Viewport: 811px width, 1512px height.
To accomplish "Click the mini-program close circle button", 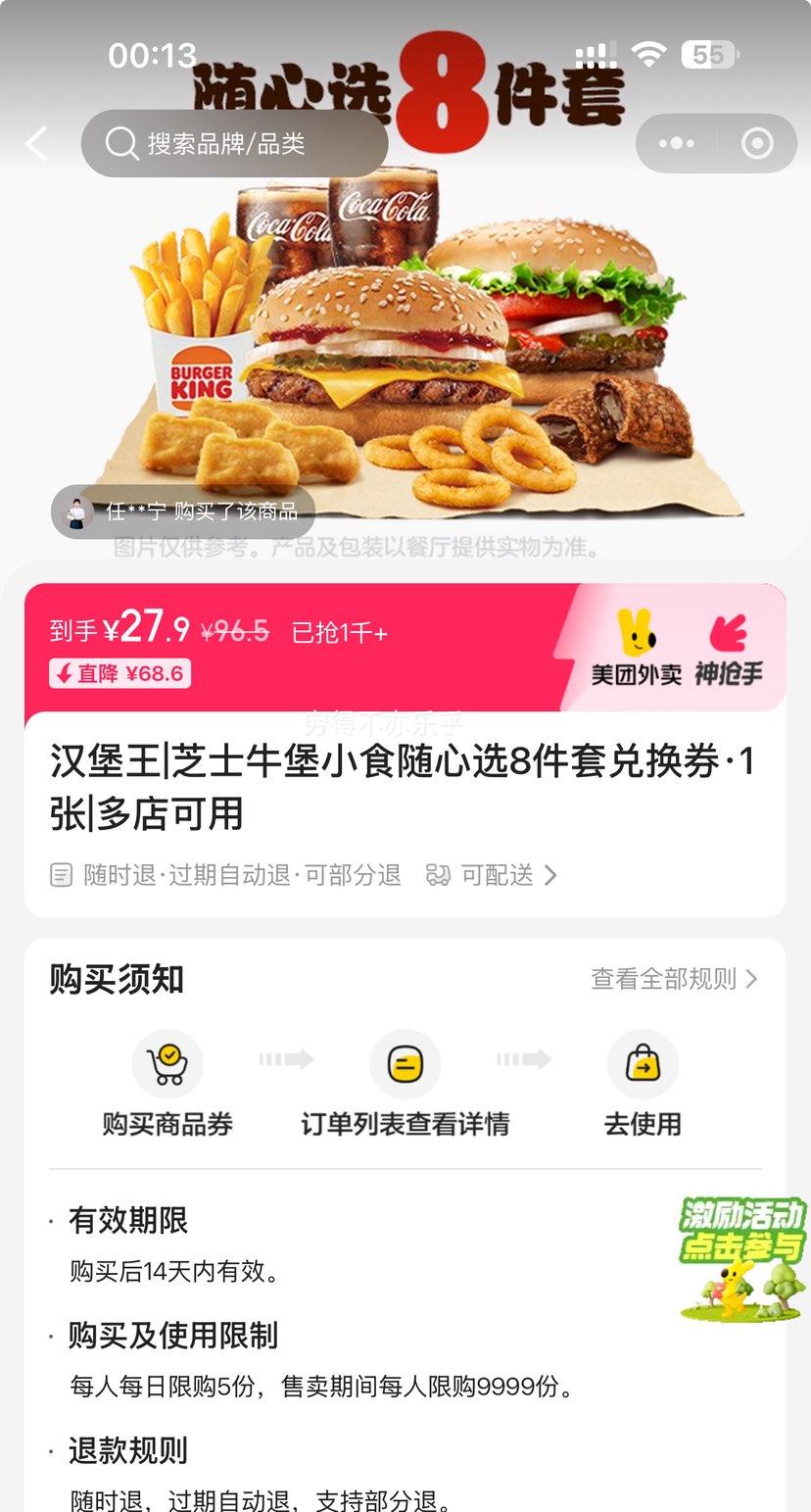I will click(x=755, y=143).
